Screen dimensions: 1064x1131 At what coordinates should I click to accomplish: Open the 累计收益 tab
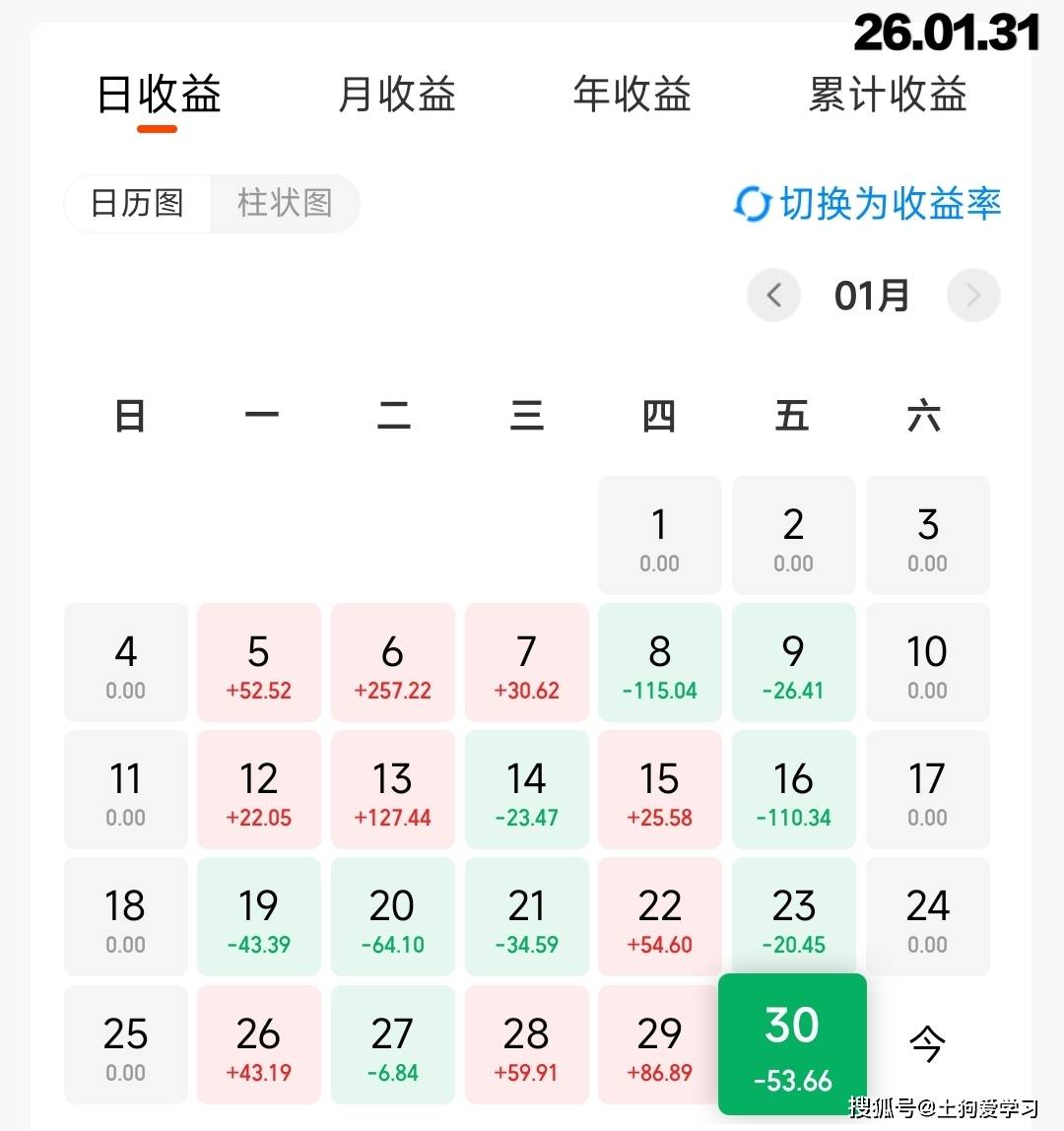point(888,95)
